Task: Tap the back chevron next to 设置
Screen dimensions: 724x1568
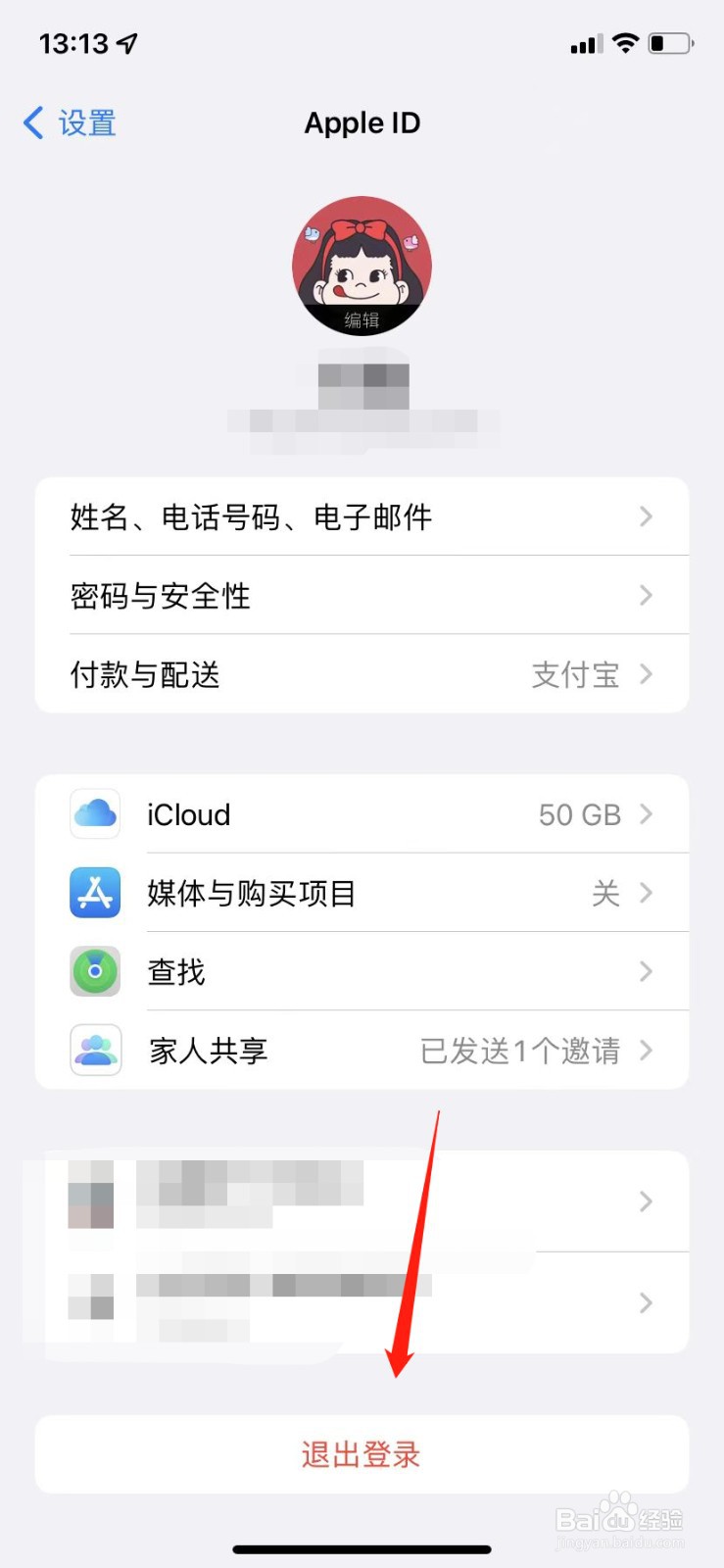Action: pyautogui.click(x=31, y=122)
